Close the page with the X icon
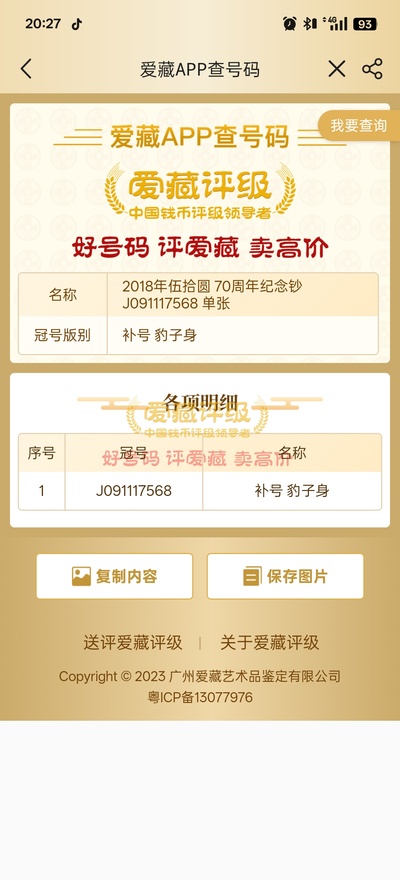The width and height of the screenshot is (400, 880). point(337,69)
